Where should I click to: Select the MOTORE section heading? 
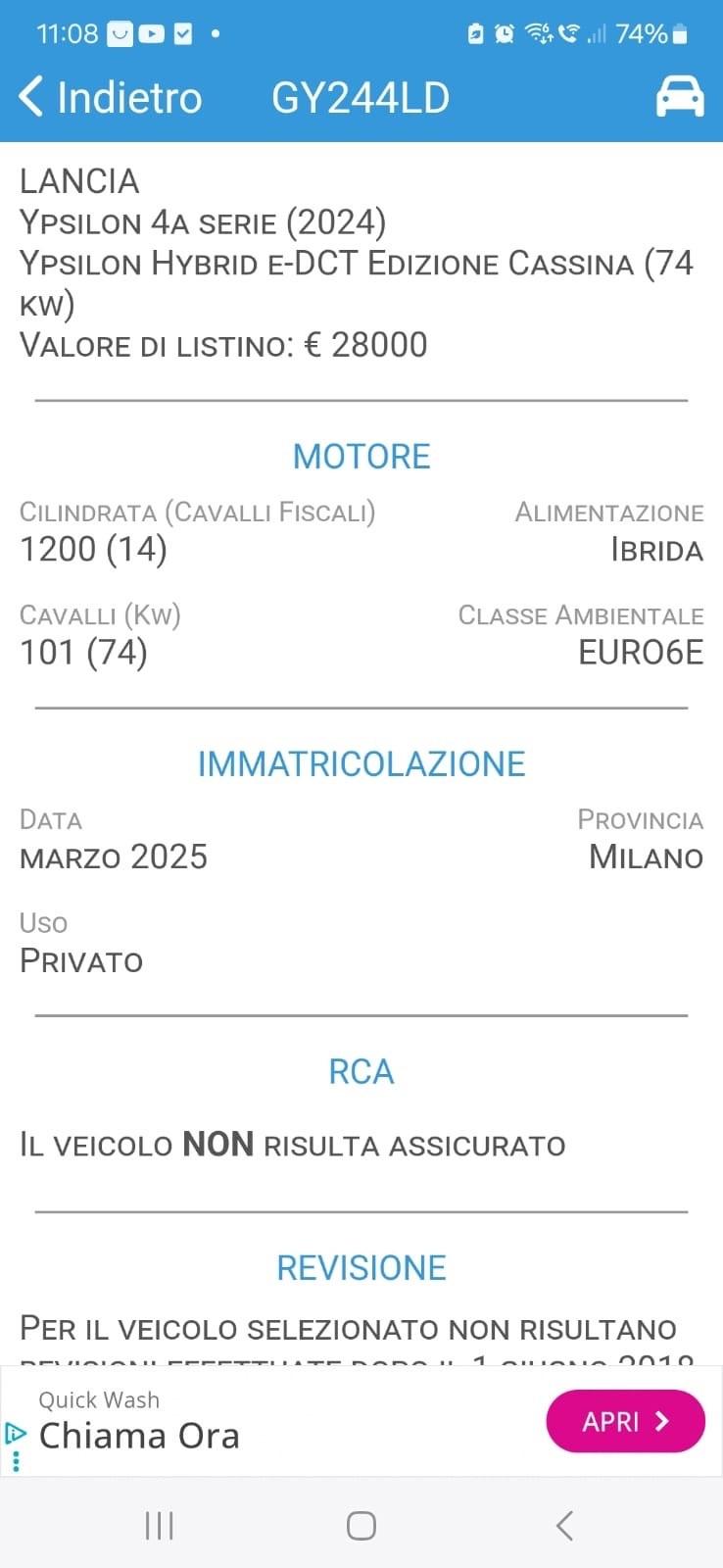[x=361, y=455]
